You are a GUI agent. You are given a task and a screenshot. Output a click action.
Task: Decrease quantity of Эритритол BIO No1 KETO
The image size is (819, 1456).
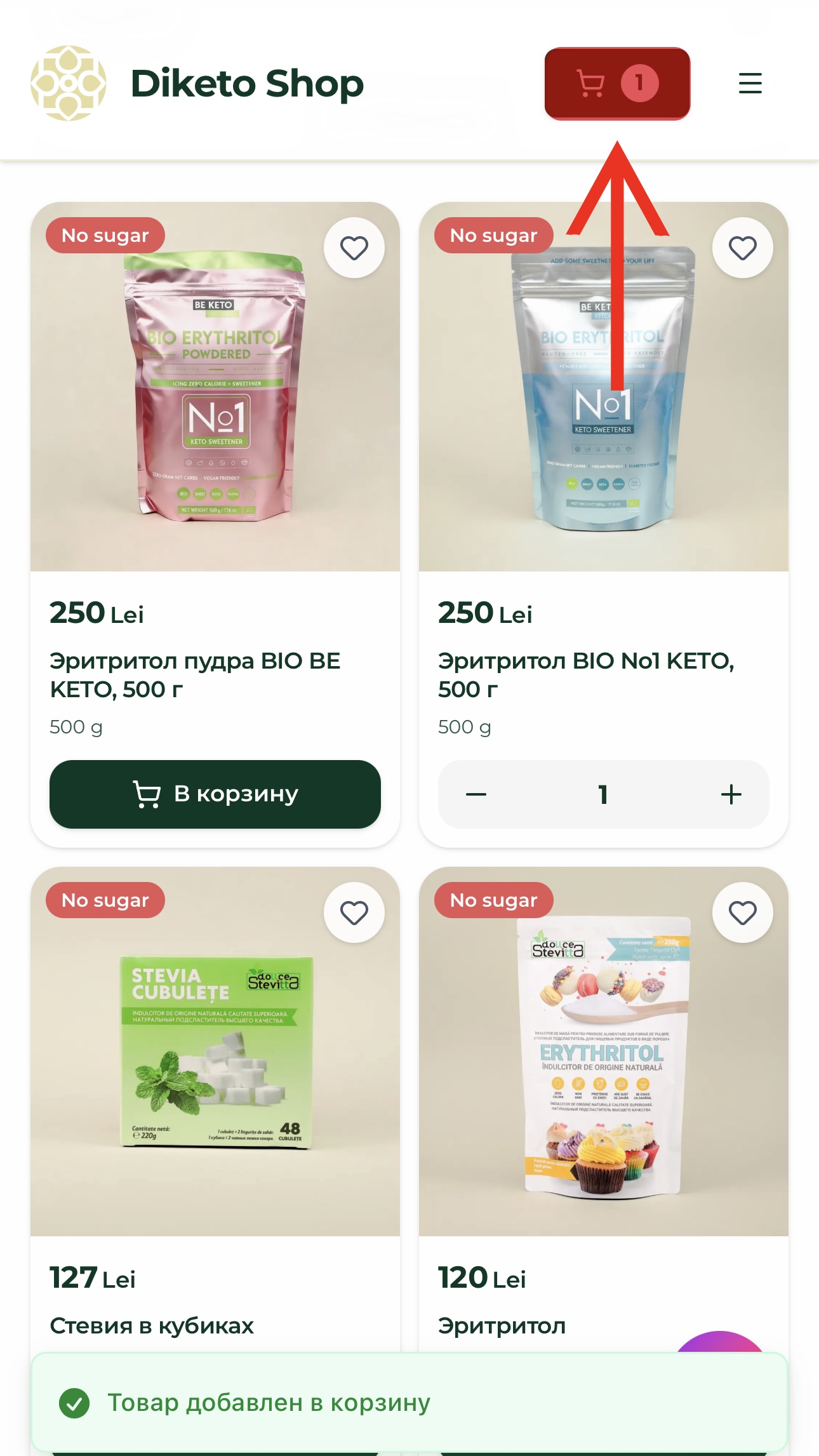[x=476, y=794]
